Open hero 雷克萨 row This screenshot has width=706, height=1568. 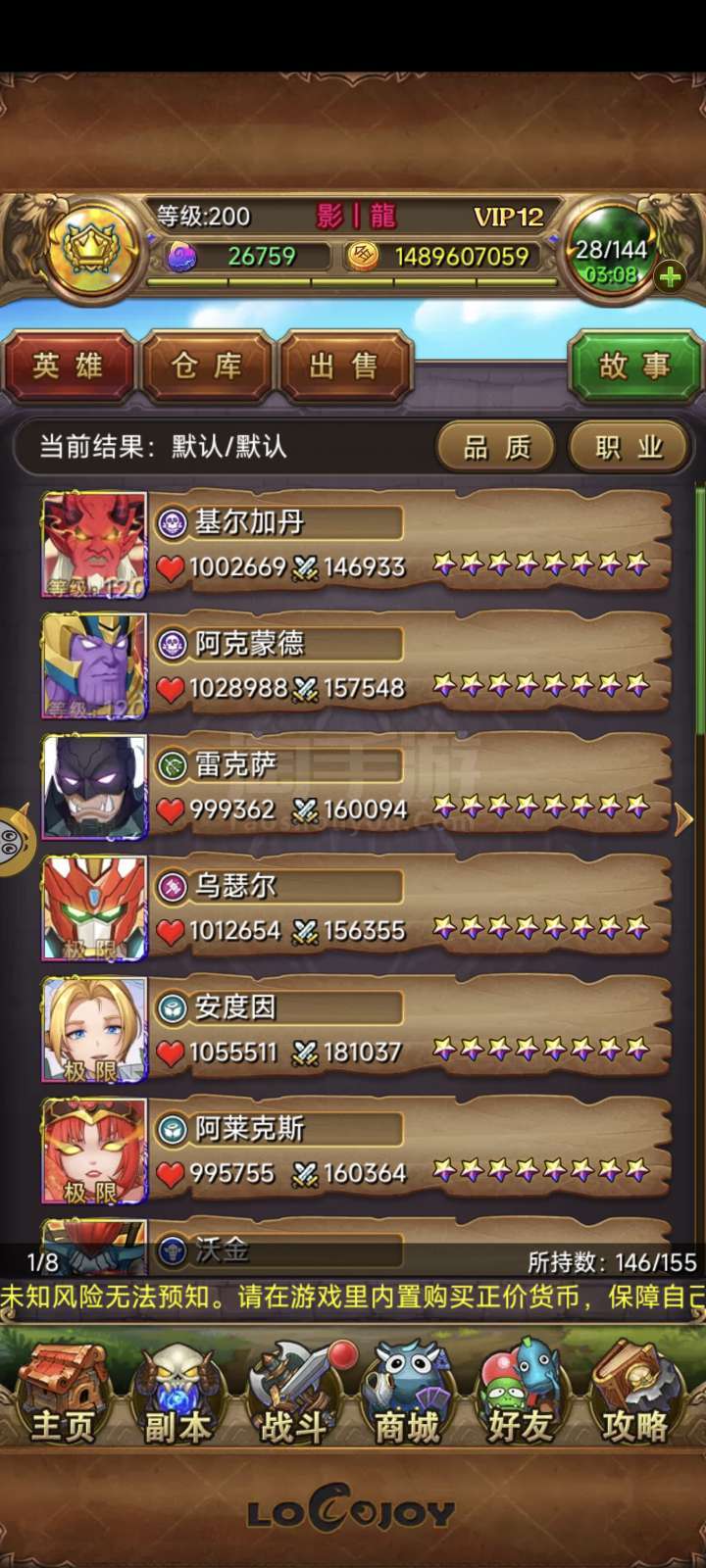coord(357,788)
